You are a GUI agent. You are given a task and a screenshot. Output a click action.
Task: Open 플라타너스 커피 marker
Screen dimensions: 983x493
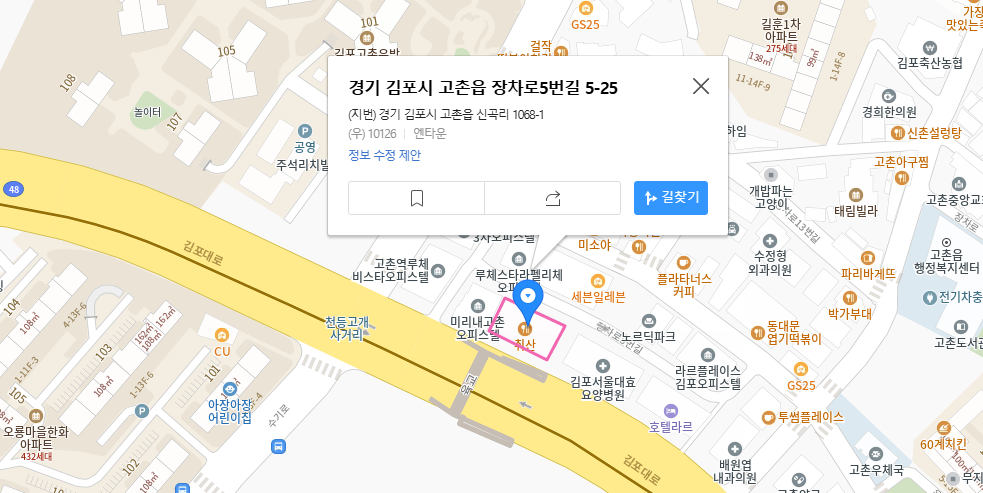(x=683, y=262)
